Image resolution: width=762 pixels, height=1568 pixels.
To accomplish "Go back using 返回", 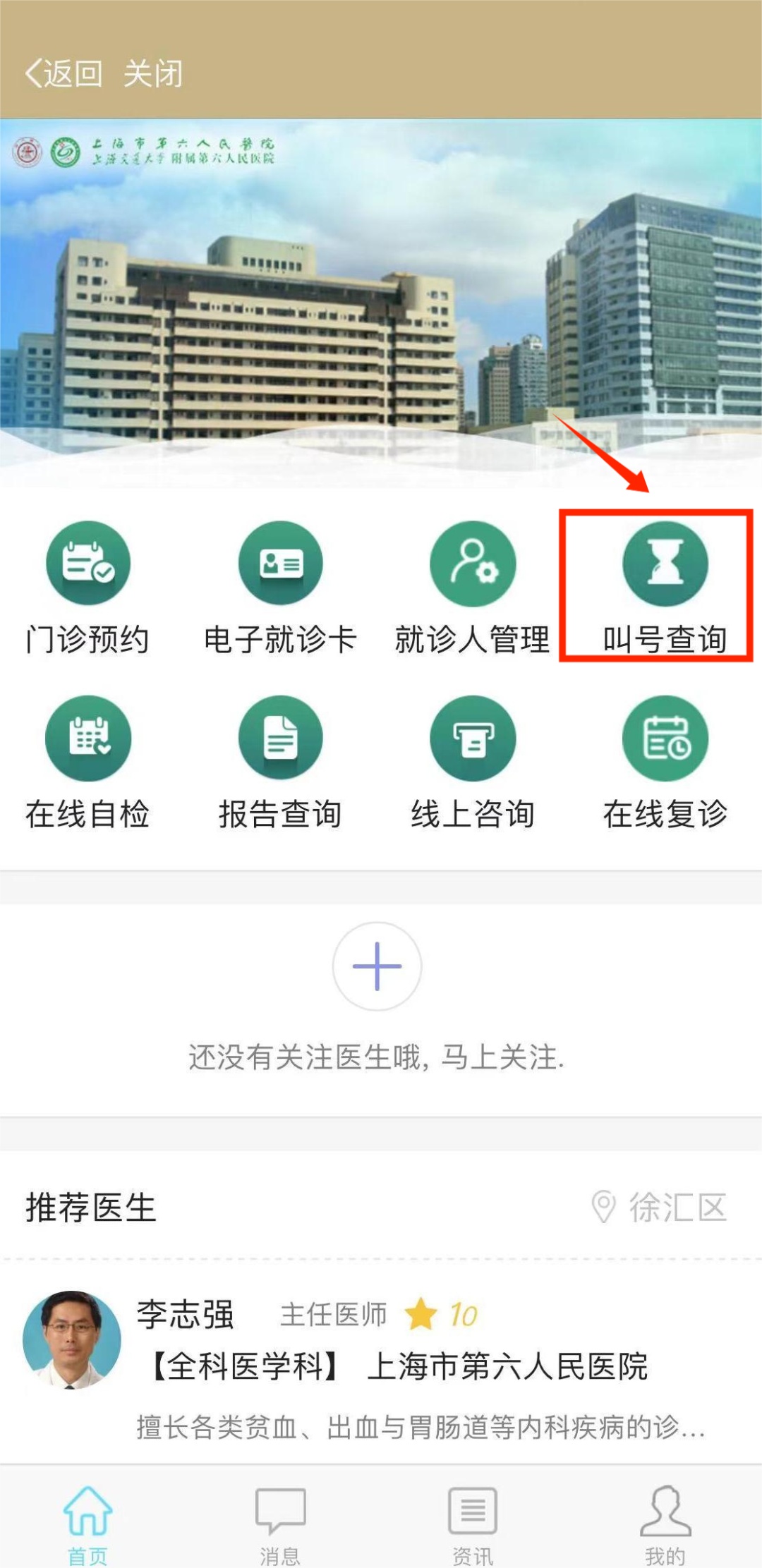I will click(64, 73).
